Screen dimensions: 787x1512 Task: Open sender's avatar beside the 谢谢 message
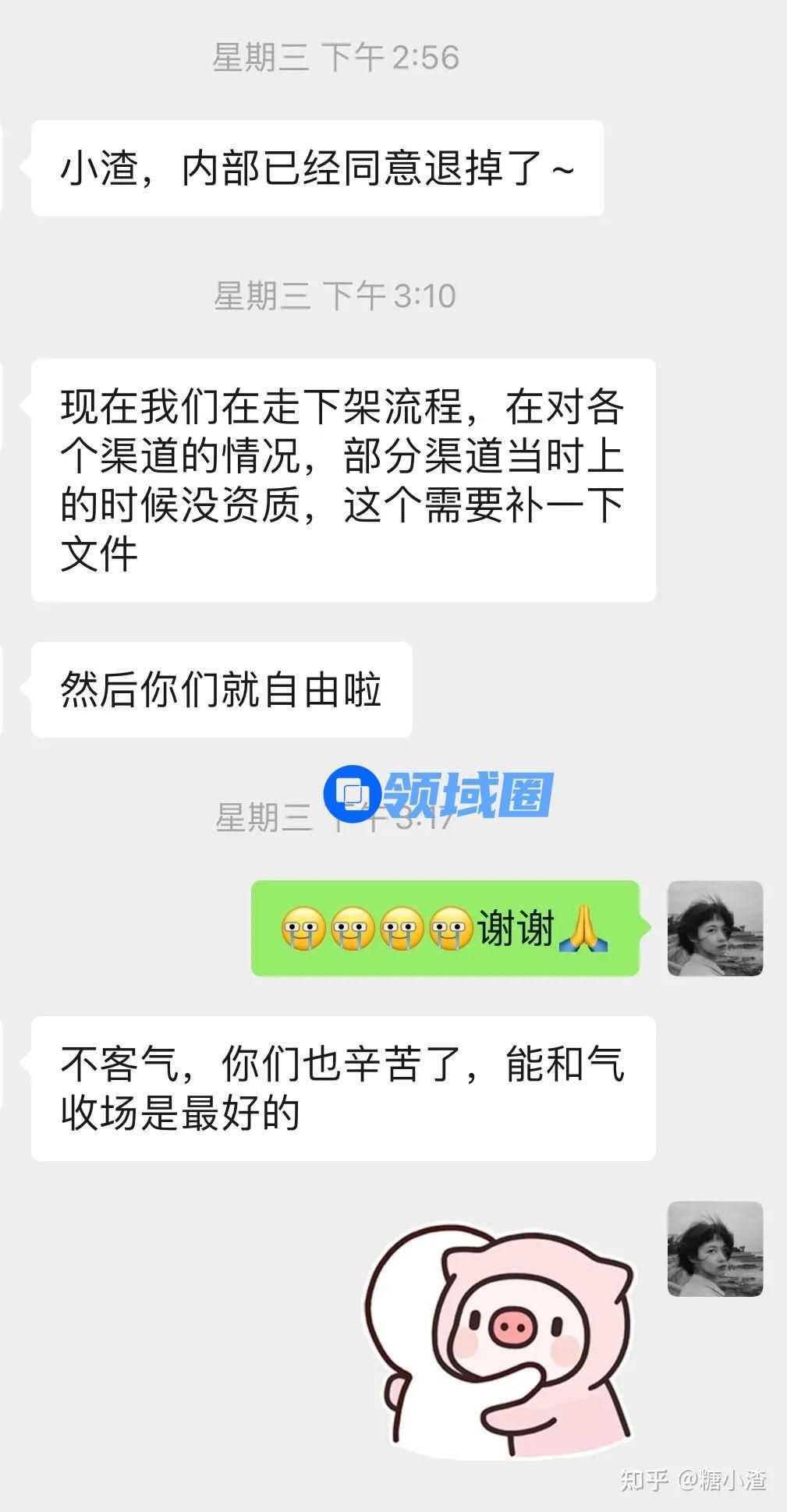(x=714, y=928)
